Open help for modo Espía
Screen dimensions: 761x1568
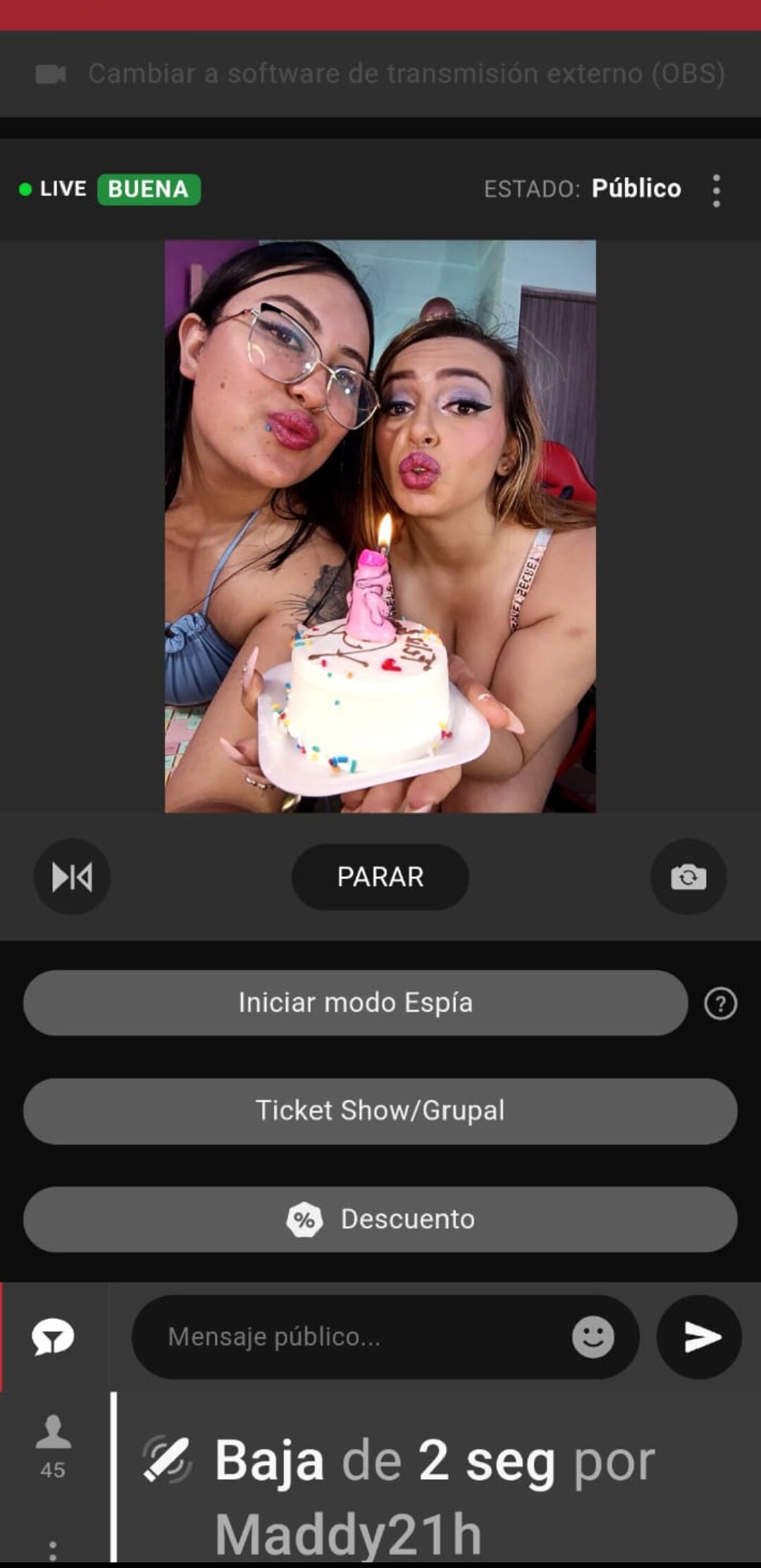pyautogui.click(x=720, y=1003)
